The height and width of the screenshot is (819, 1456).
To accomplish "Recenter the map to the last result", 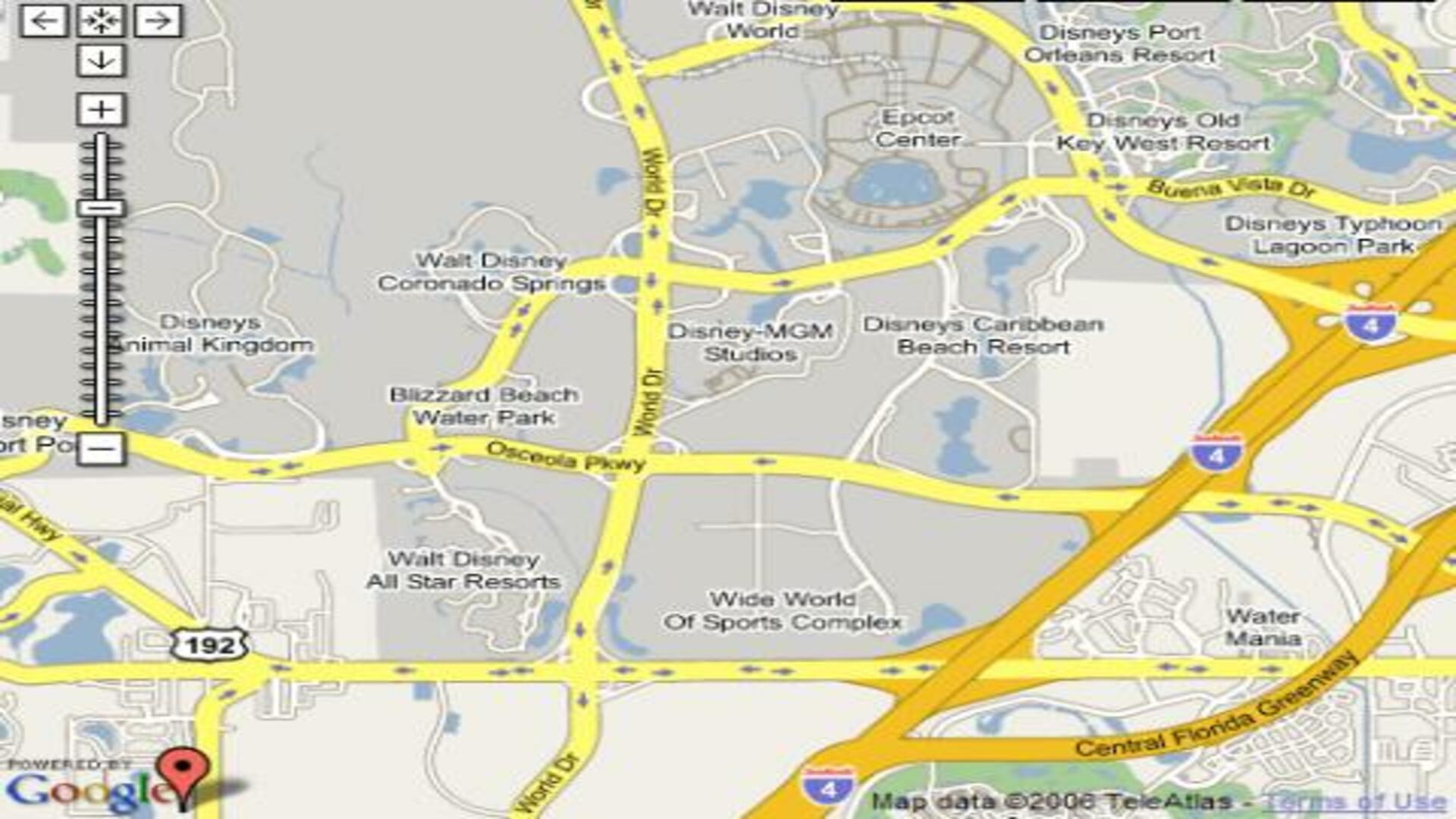I will coord(101,20).
